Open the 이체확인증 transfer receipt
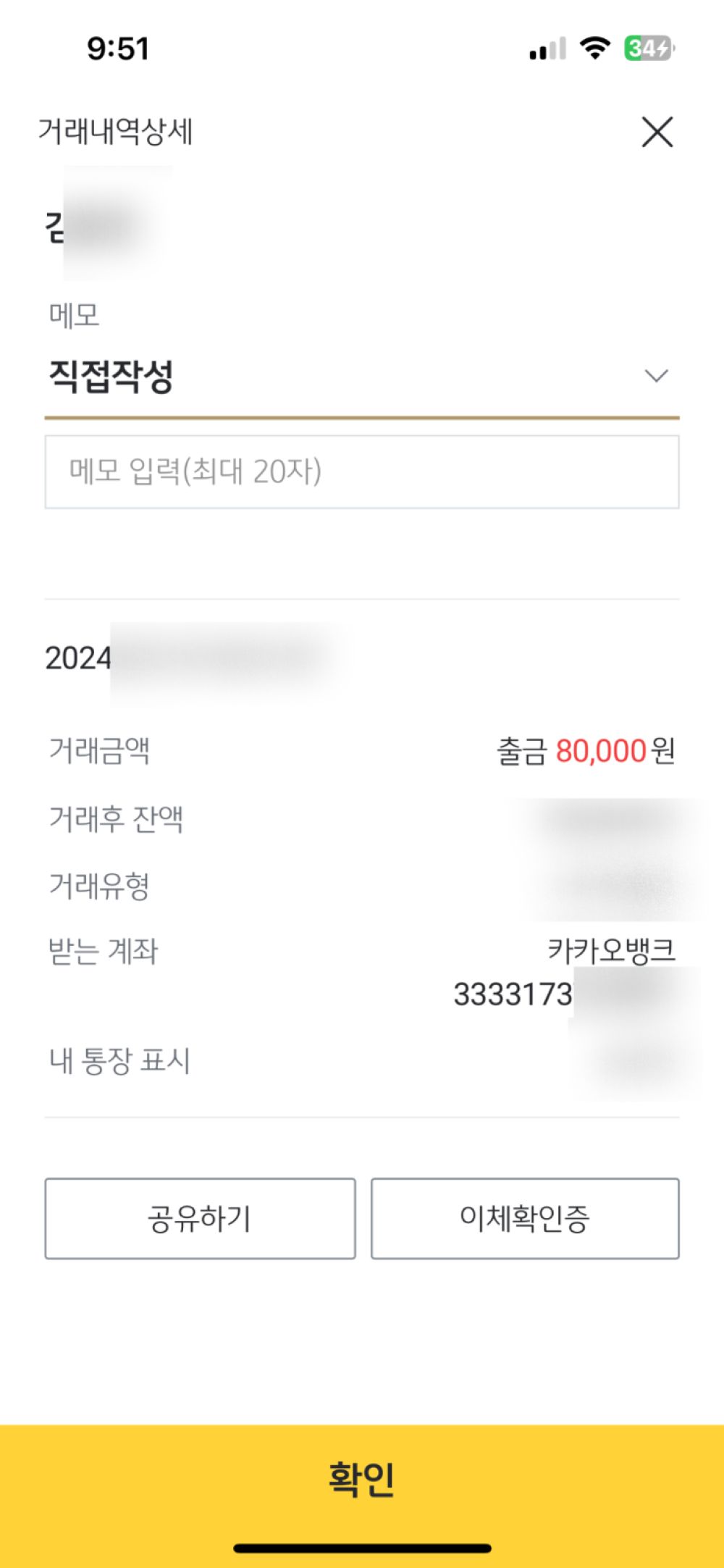 click(525, 1218)
